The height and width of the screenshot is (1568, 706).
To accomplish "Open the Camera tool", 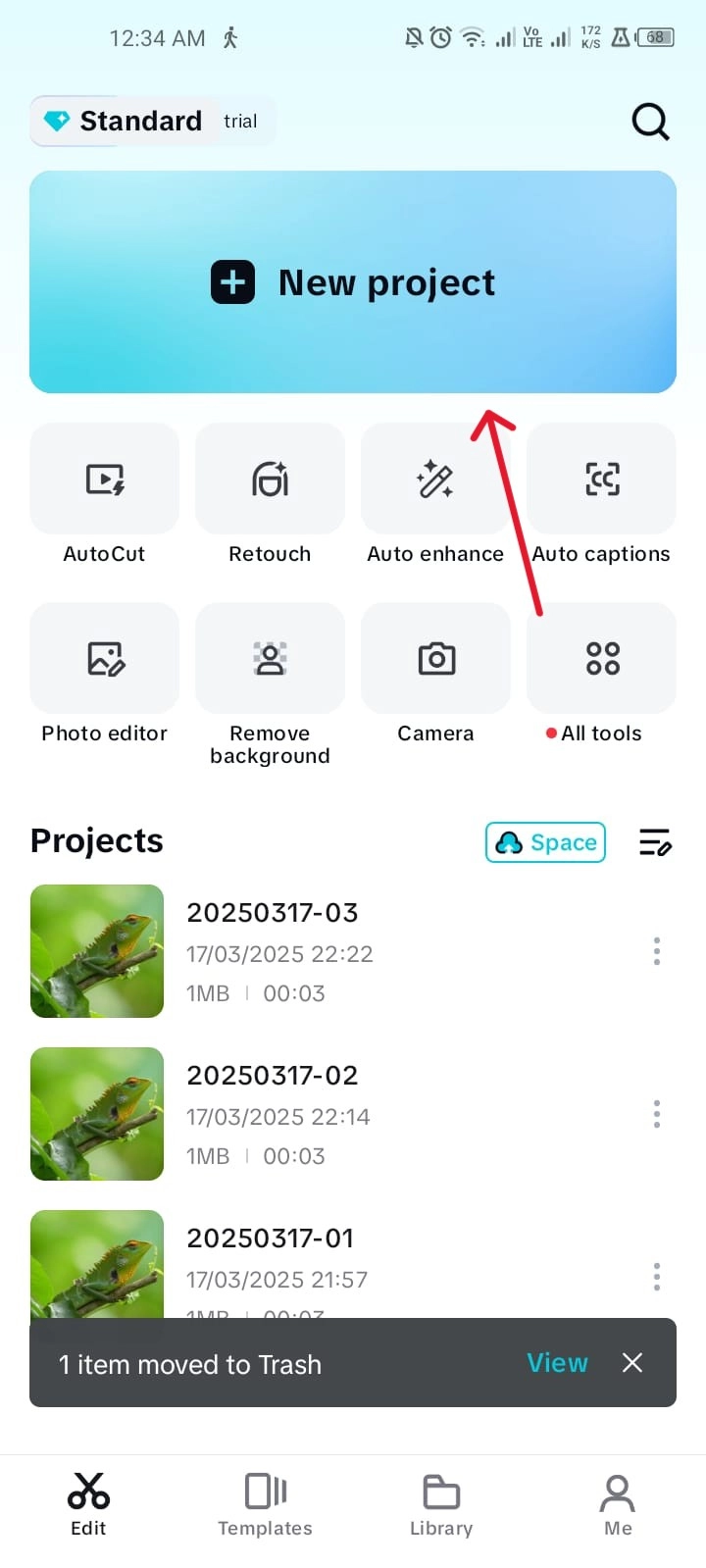I will coord(435,675).
